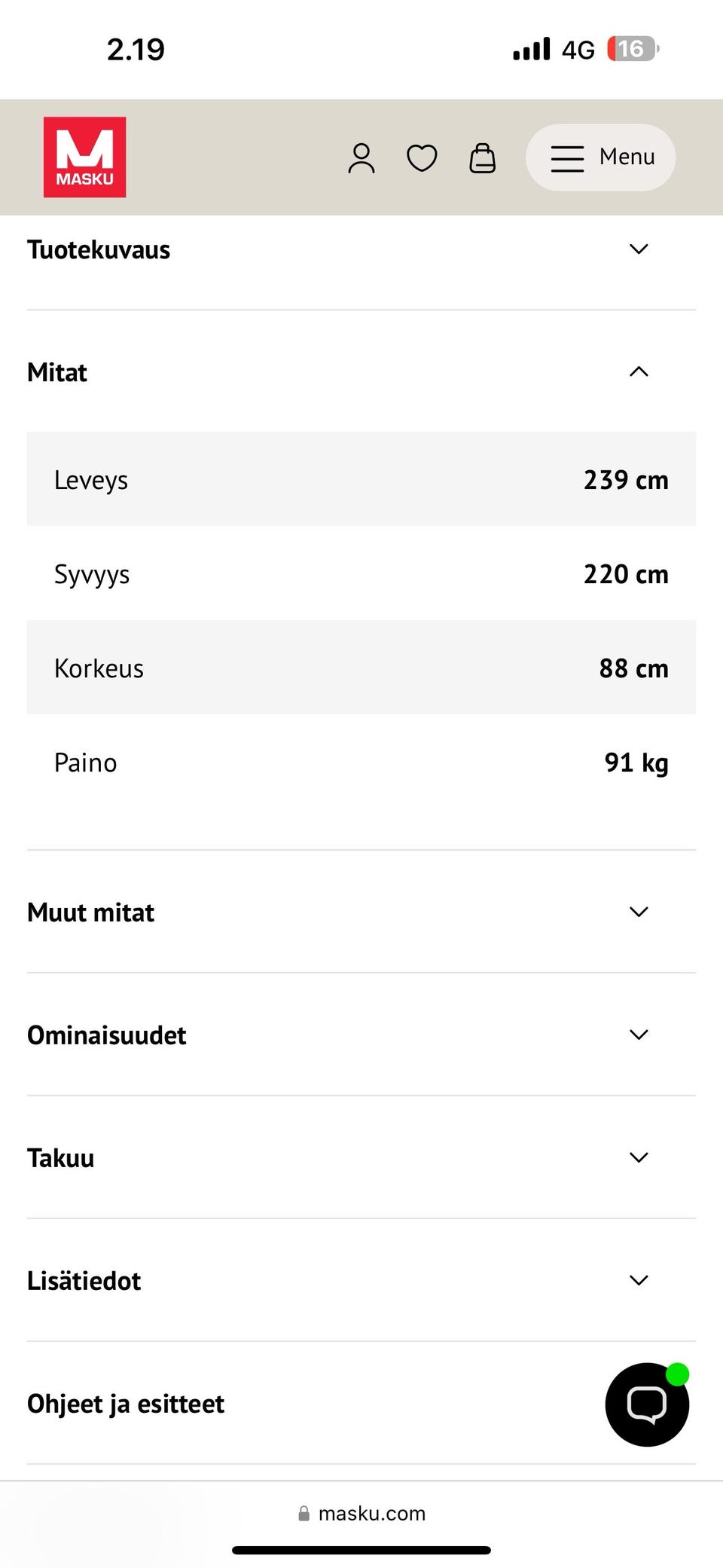Start a live chat conversation

[647, 1404]
